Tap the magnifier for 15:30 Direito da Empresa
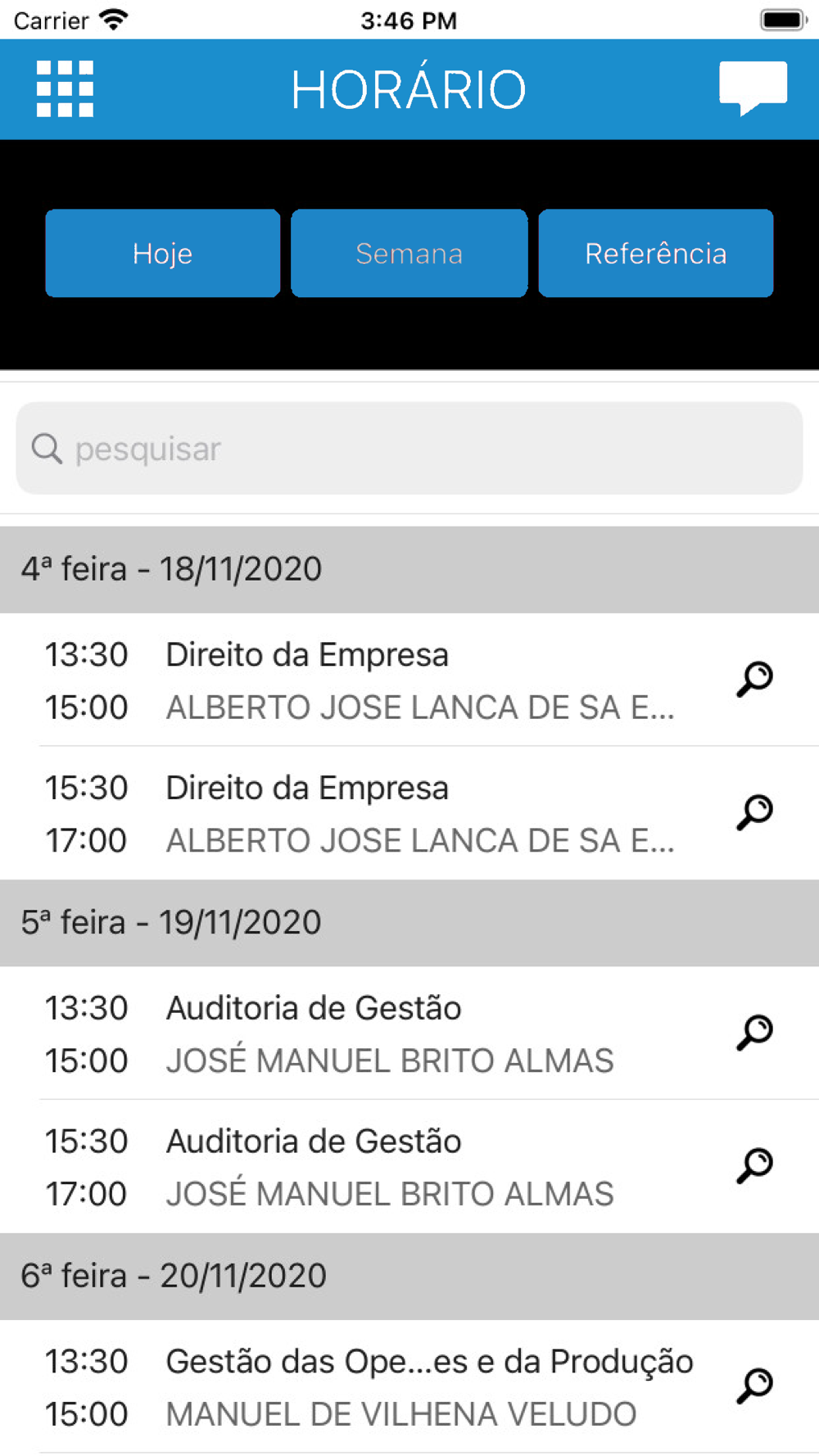 click(754, 812)
